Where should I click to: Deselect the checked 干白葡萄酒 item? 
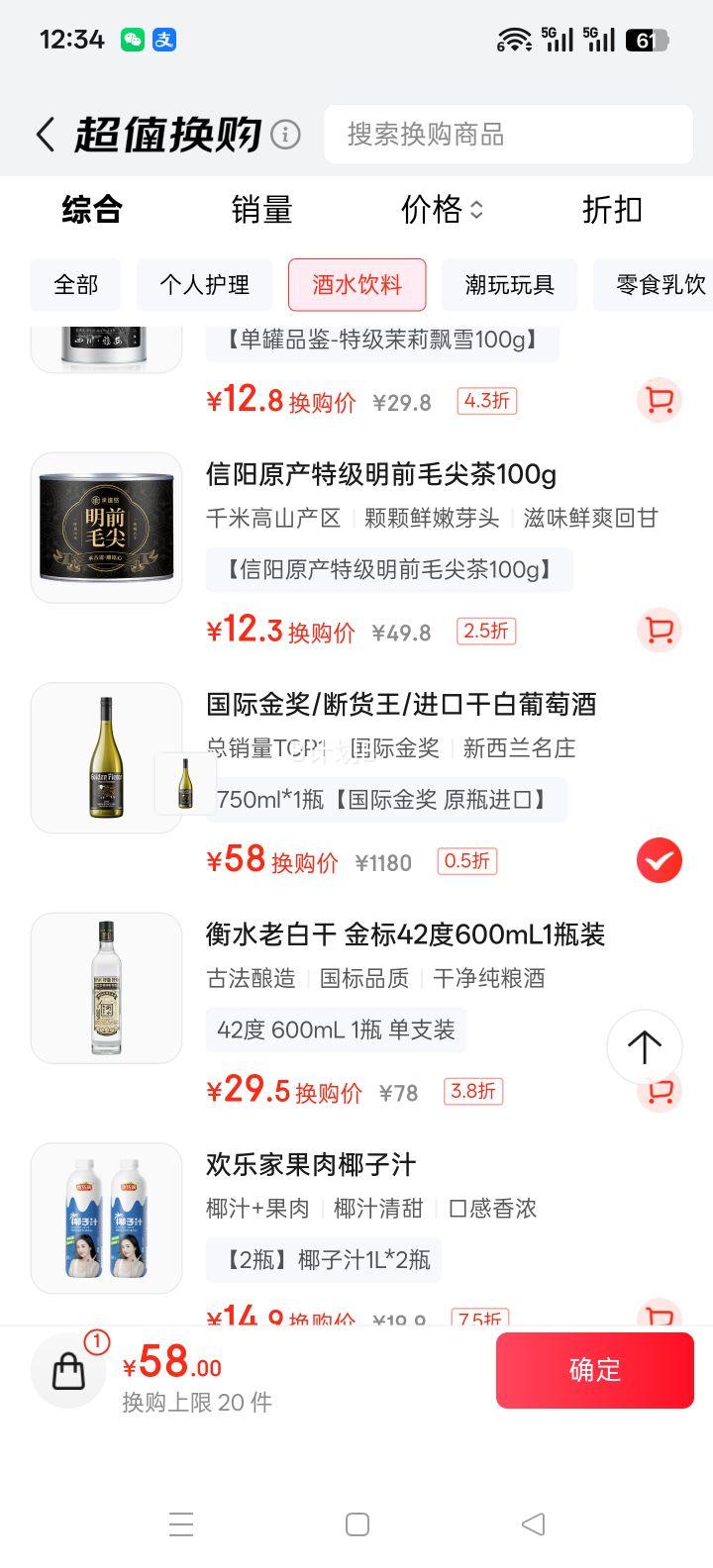pos(658,860)
